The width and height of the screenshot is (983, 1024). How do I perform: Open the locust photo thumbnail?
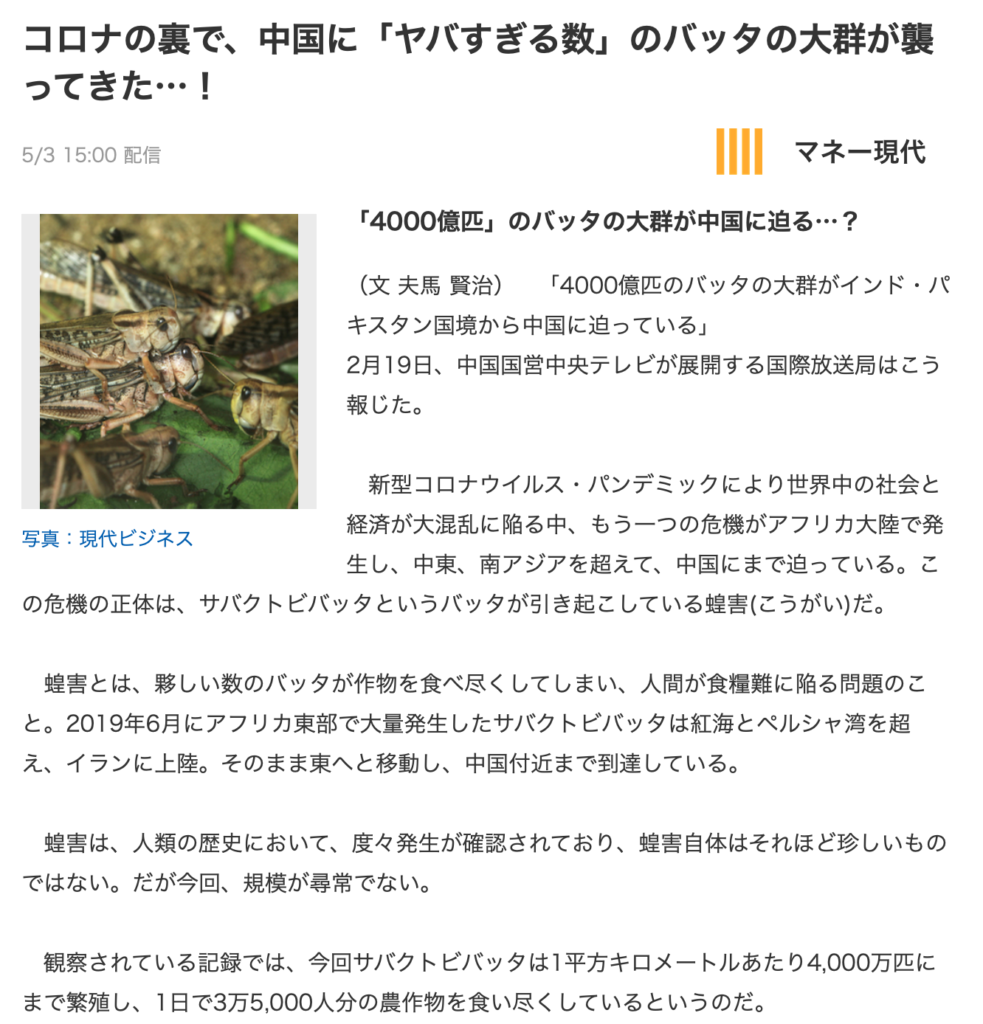168,361
